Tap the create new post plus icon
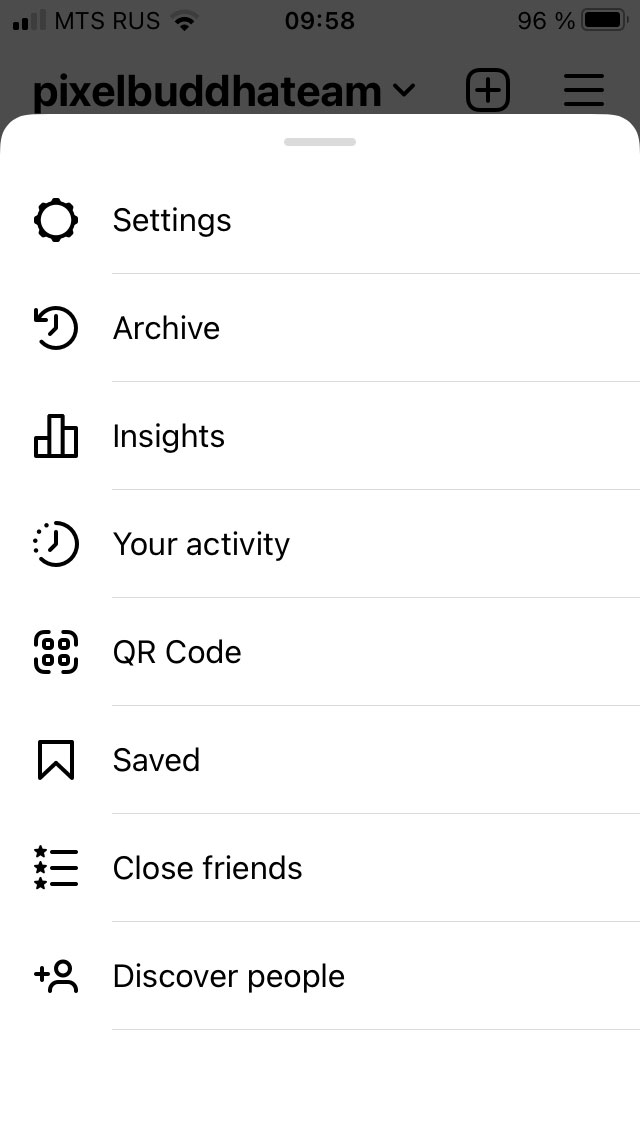 click(x=488, y=91)
